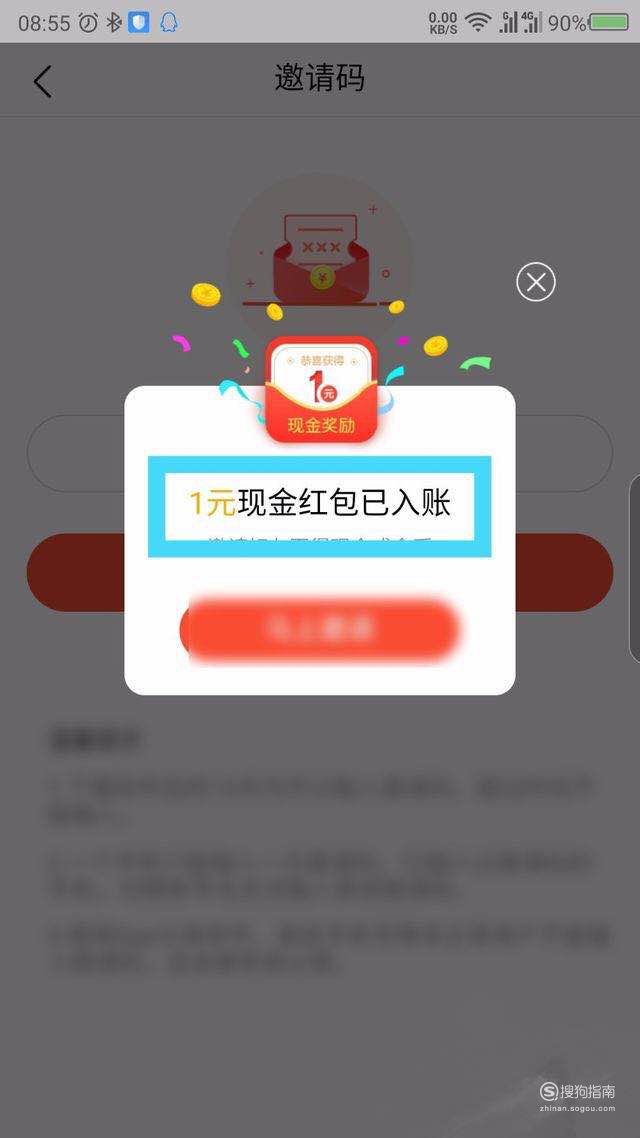The width and height of the screenshot is (640, 1138).
Task: Close the cash reward popup
Action: coord(535,283)
